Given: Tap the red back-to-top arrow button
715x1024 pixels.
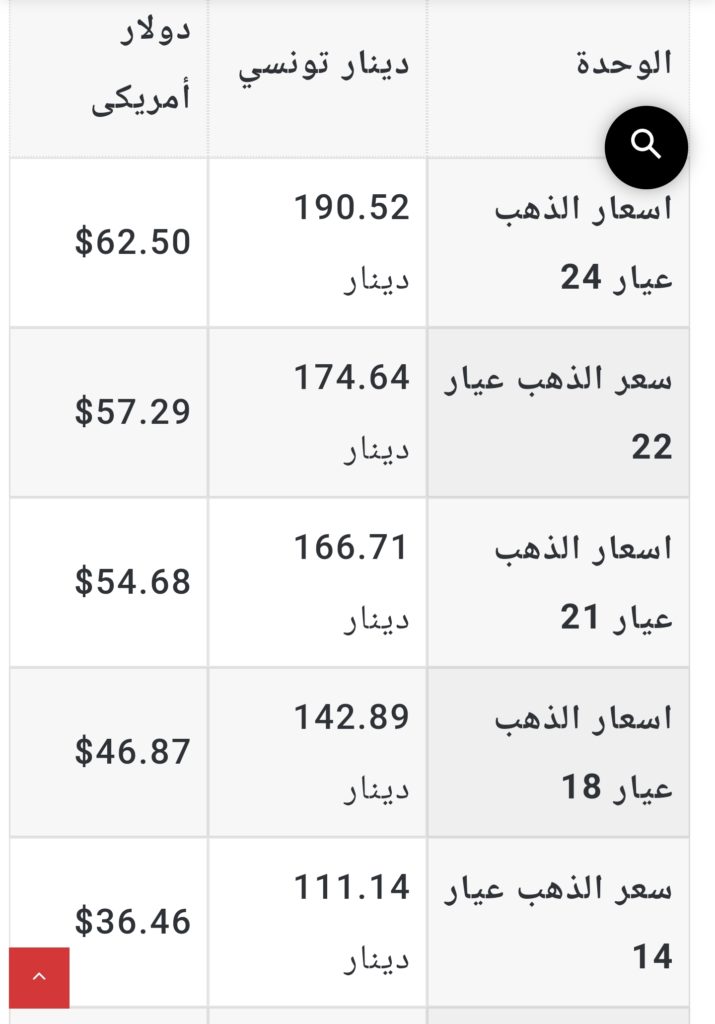Looking at the screenshot, I should (40, 977).
